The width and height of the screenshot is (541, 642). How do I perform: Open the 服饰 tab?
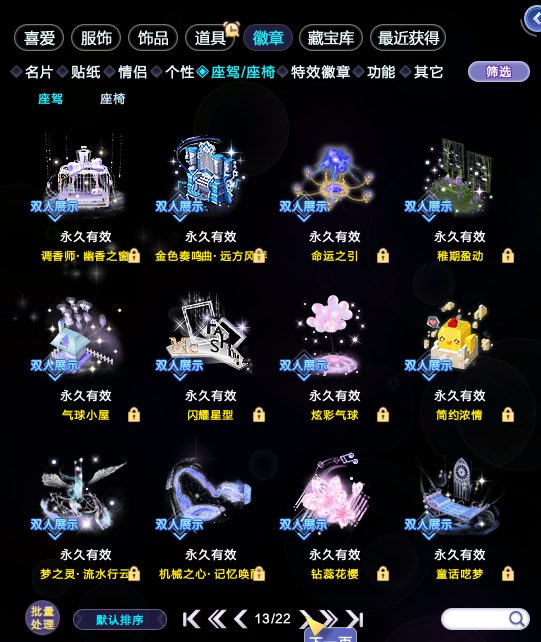click(x=96, y=38)
